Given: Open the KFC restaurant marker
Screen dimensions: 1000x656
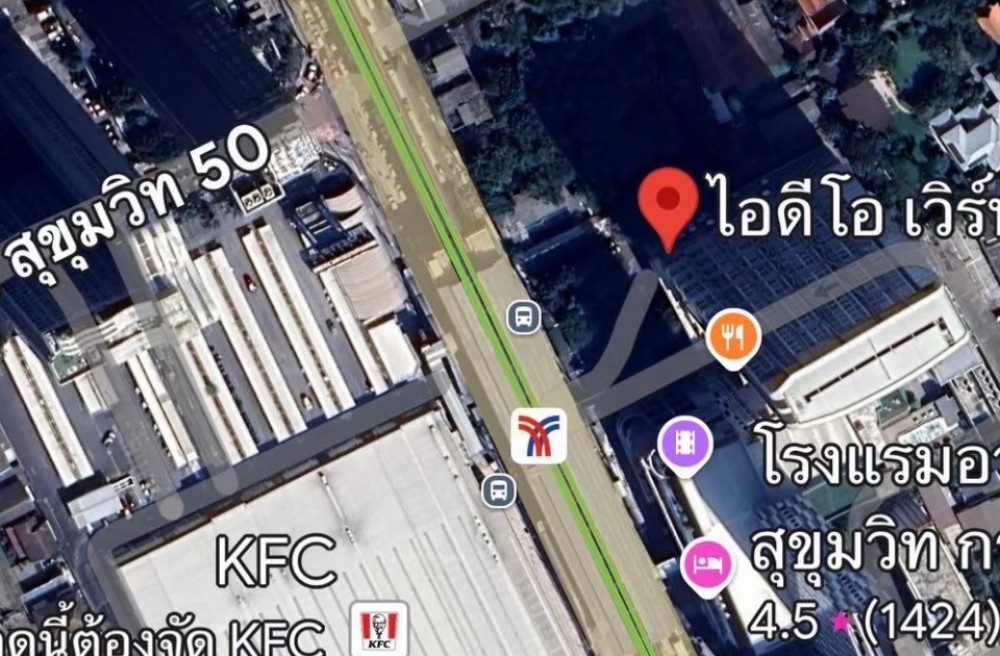Looking at the screenshot, I should (x=378, y=628).
